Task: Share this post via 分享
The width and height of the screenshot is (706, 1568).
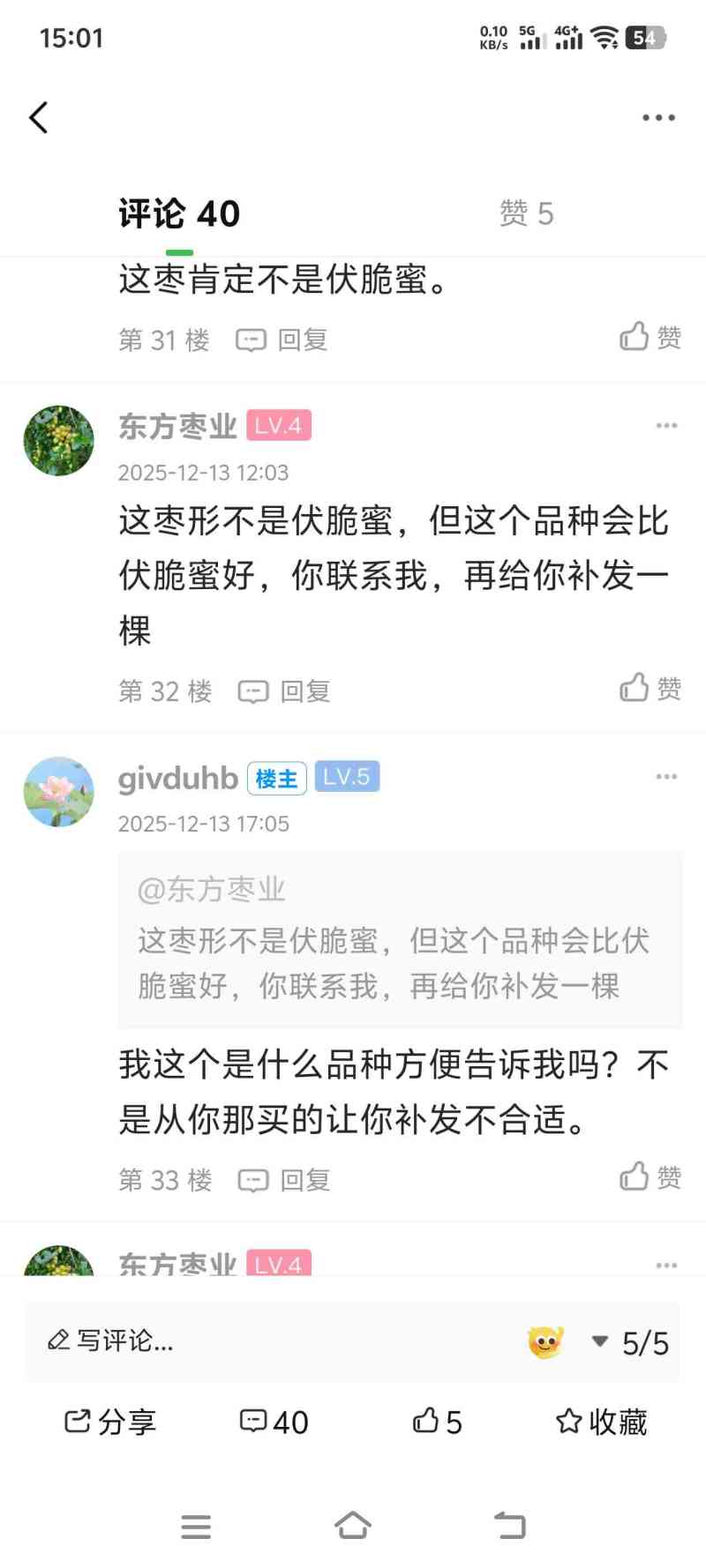Action: tap(110, 1422)
